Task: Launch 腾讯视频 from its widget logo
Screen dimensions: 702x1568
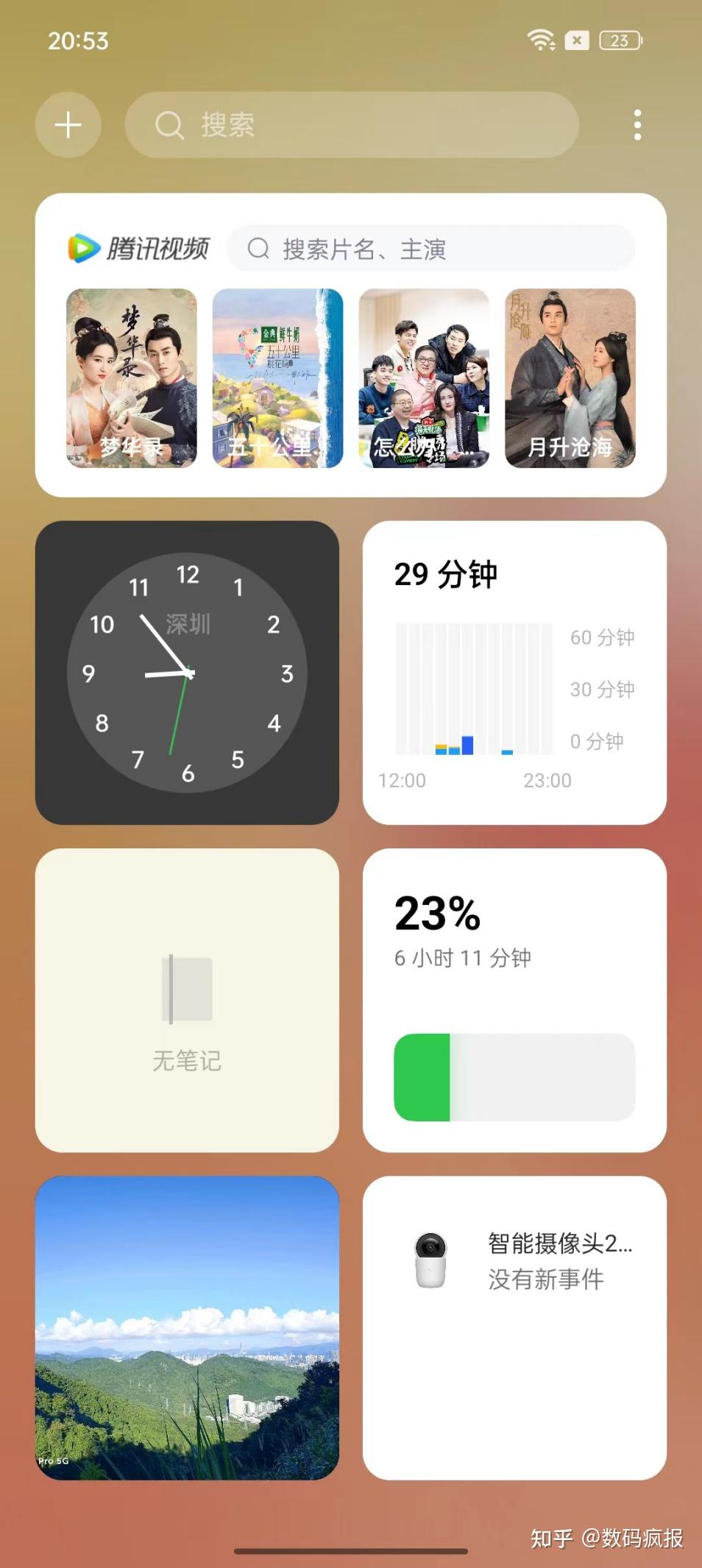Action: coord(139,249)
